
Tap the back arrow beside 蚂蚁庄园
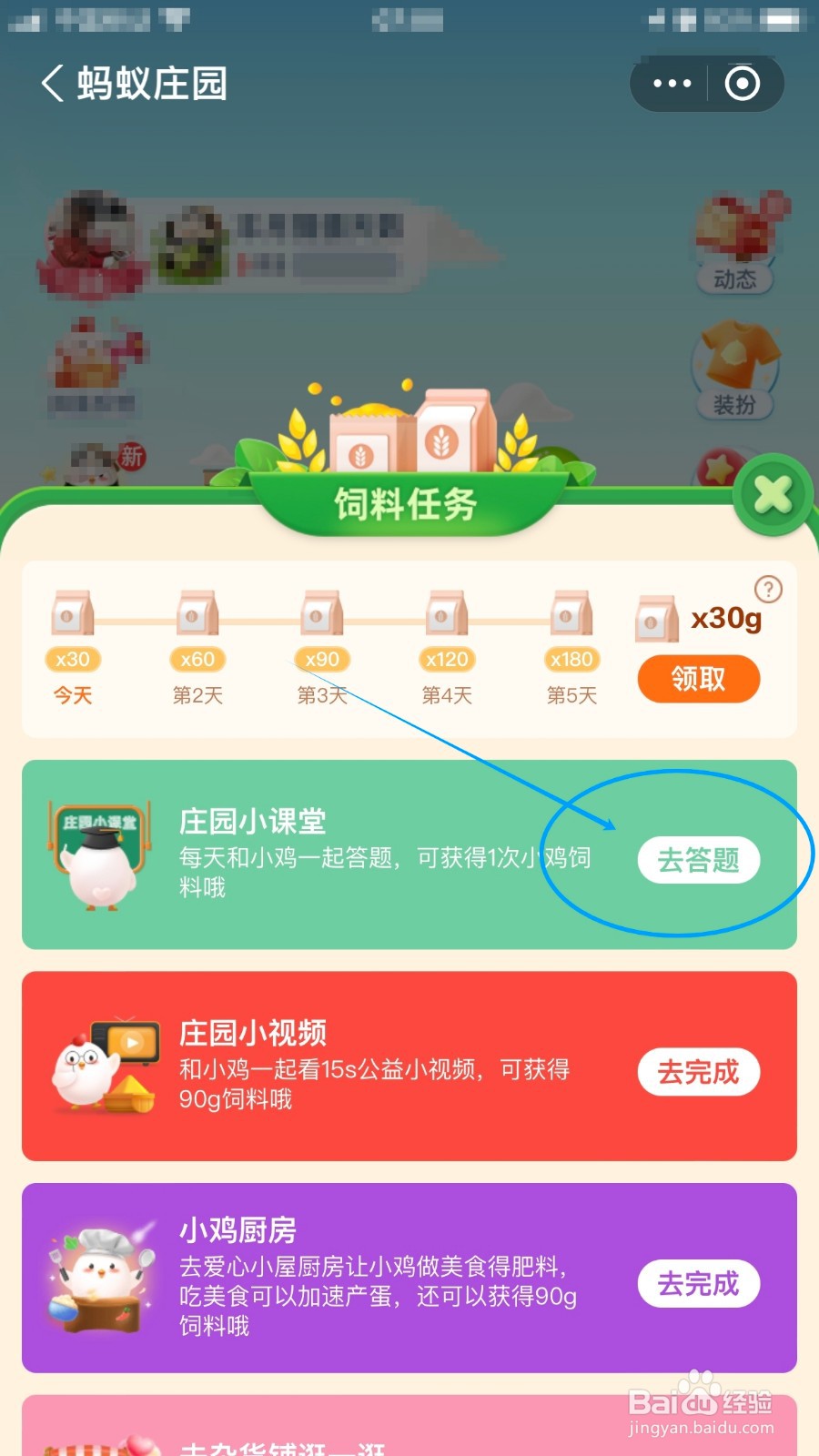click(x=52, y=83)
